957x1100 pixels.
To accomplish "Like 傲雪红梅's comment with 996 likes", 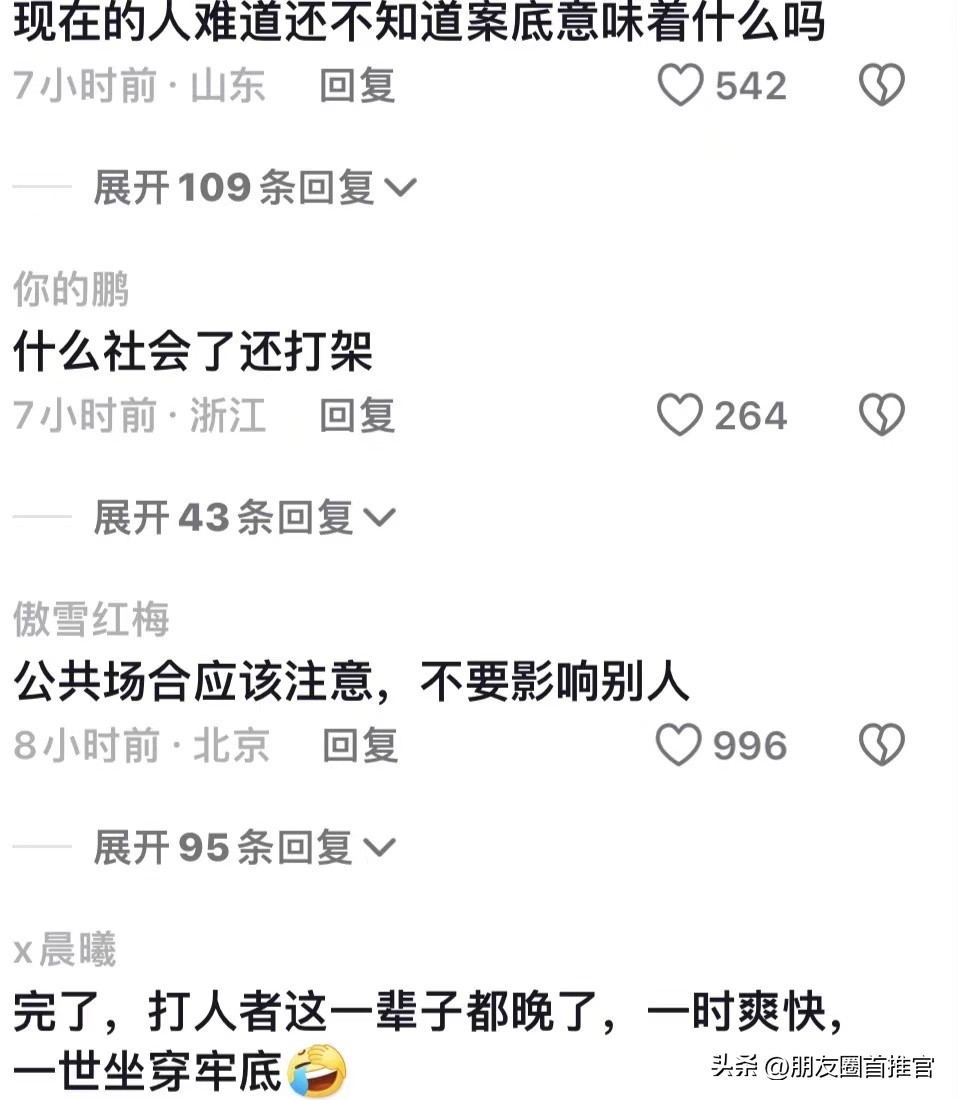I will pos(679,745).
